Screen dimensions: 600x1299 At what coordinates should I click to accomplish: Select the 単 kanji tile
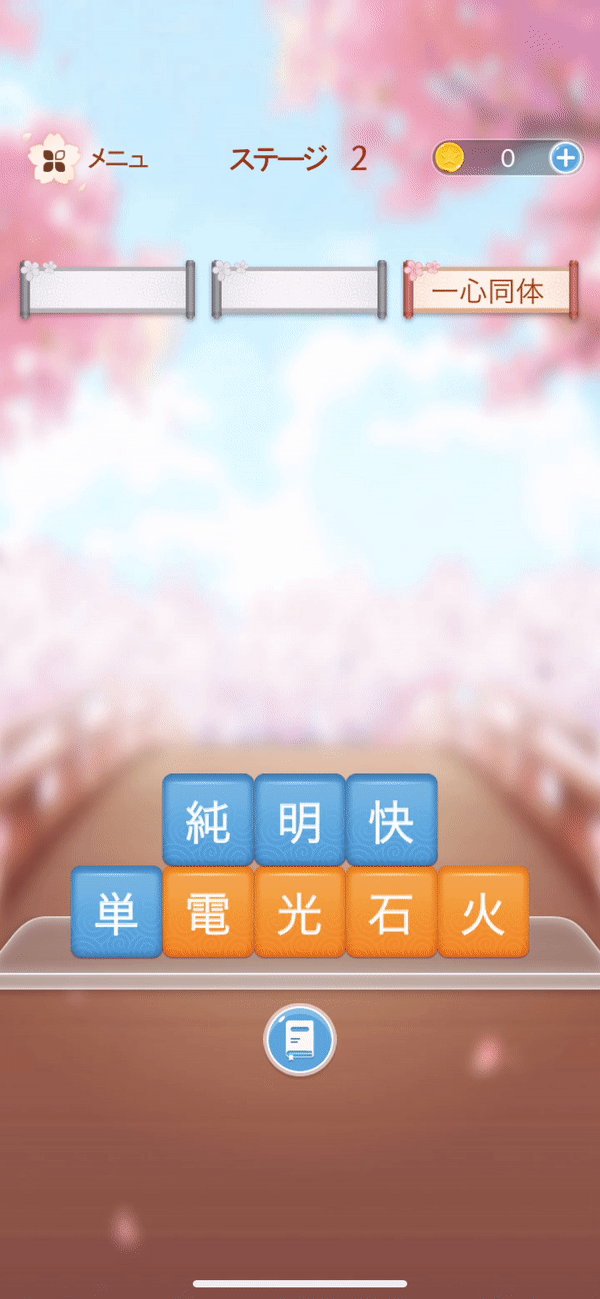pyautogui.click(x=116, y=912)
